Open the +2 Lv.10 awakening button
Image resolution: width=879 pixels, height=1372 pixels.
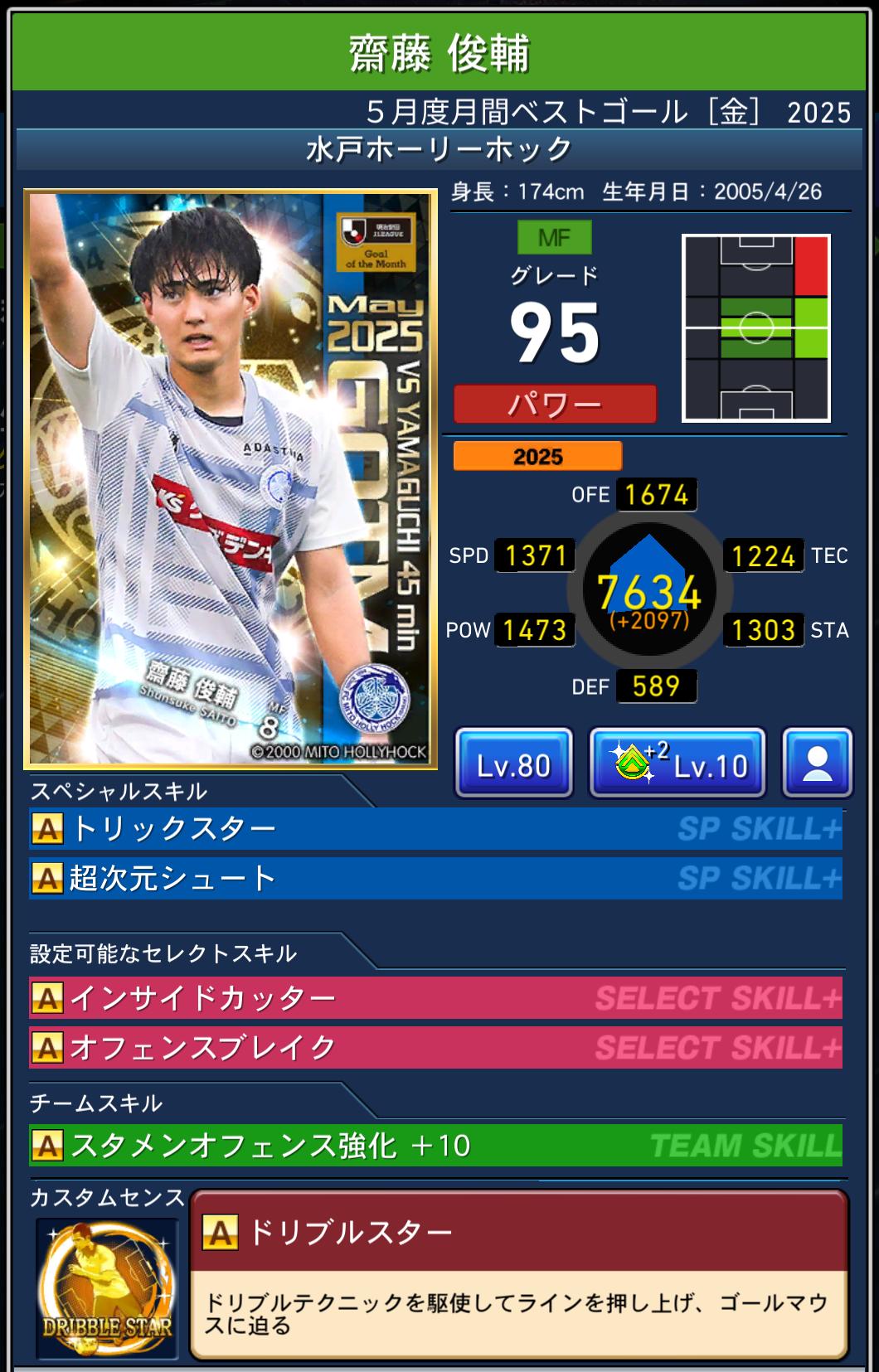coord(677,764)
